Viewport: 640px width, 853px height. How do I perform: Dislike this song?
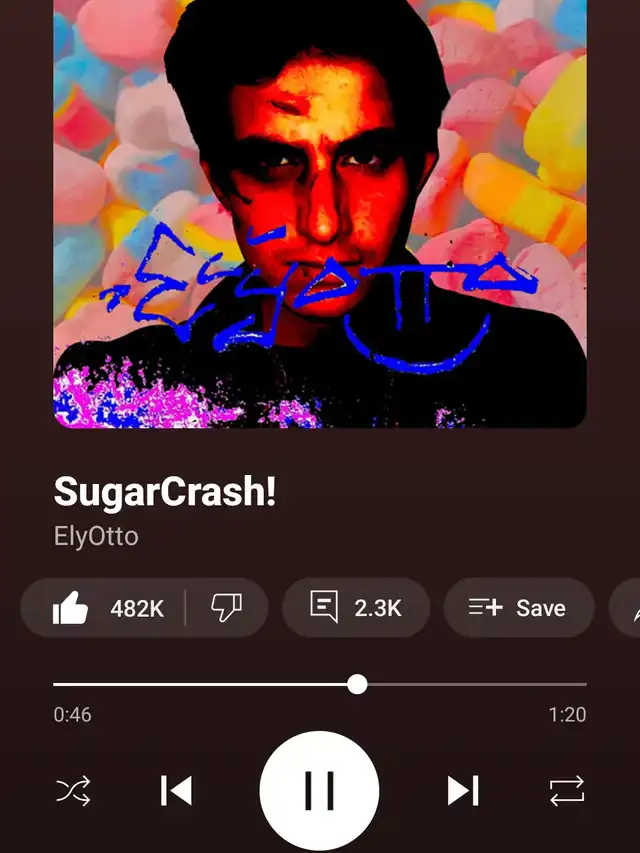(226, 608)
